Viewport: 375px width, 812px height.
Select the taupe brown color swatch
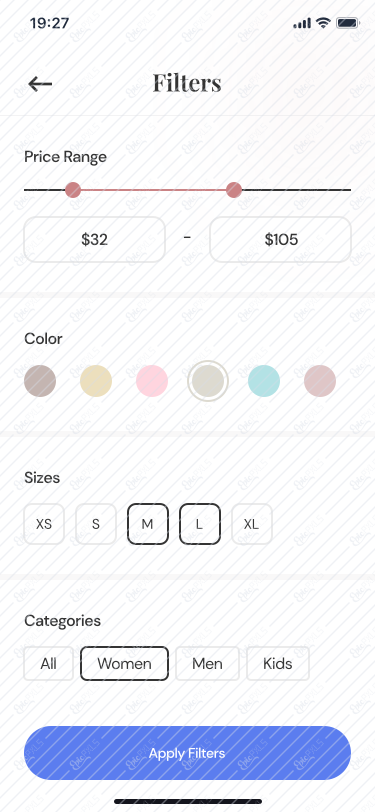pyautogui.click(x=40, y=381)
